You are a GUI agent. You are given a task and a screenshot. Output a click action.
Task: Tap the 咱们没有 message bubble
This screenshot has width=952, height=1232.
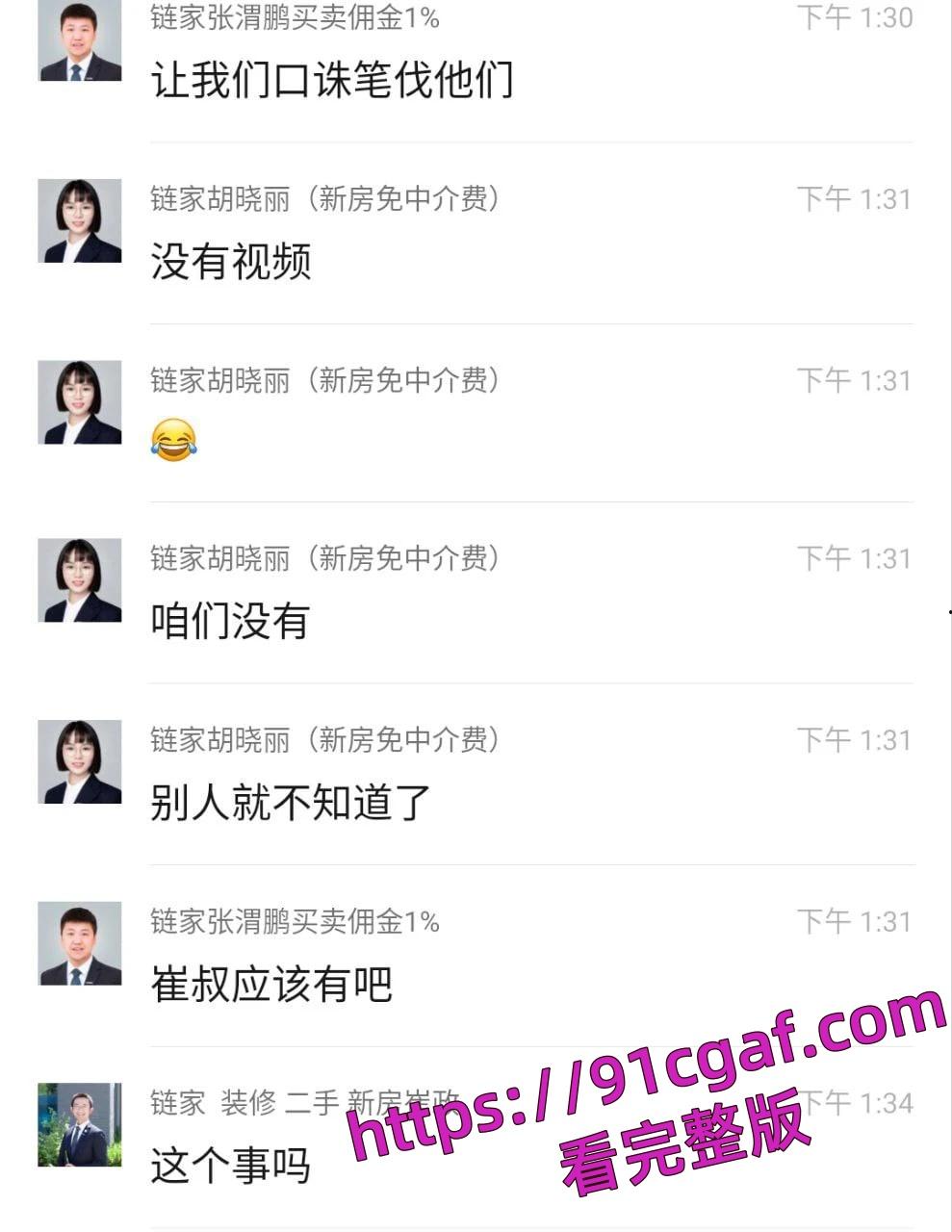click(x=229, y=623)
